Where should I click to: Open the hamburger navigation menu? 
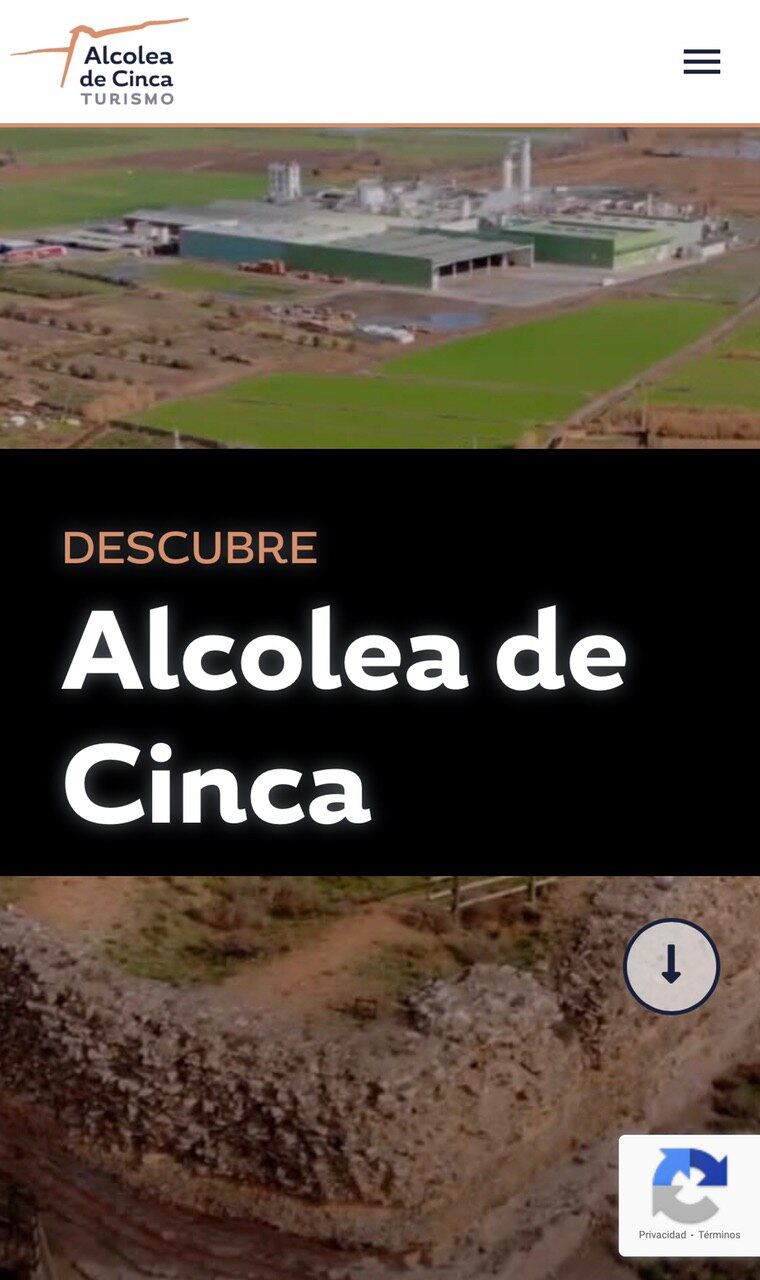pyautogui.click(x=701, y=62)
